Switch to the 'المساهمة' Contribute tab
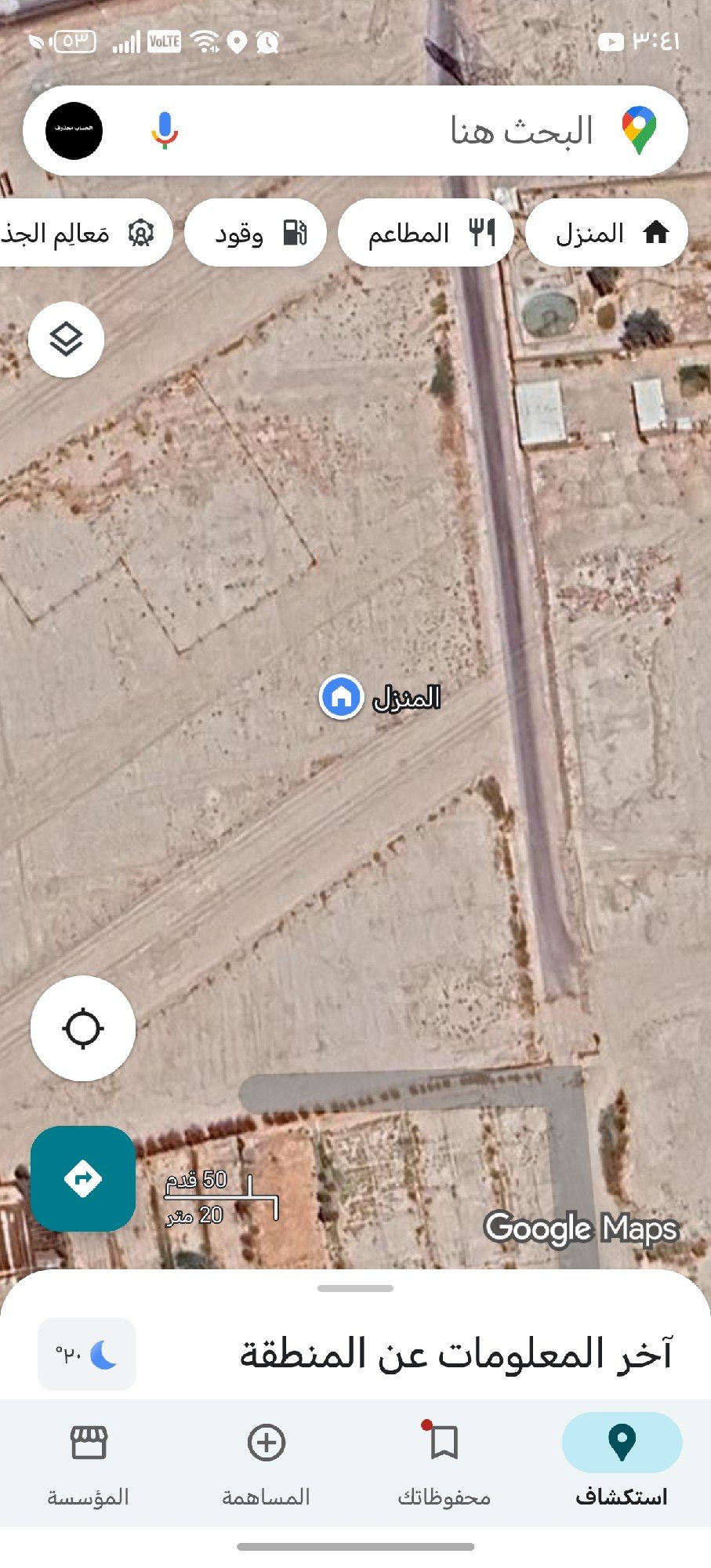 266,1460
